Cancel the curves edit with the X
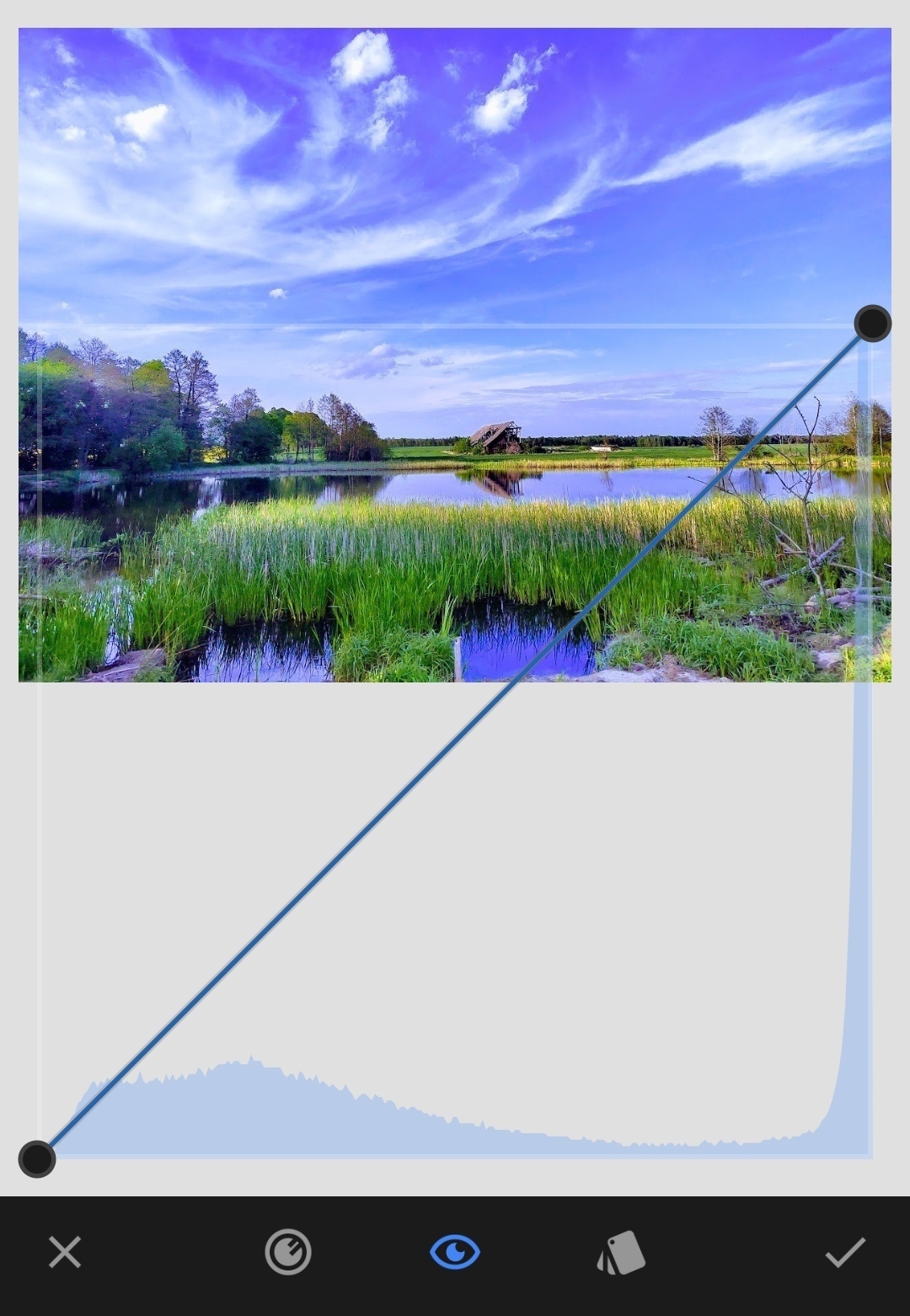 tap(65, 1252)
